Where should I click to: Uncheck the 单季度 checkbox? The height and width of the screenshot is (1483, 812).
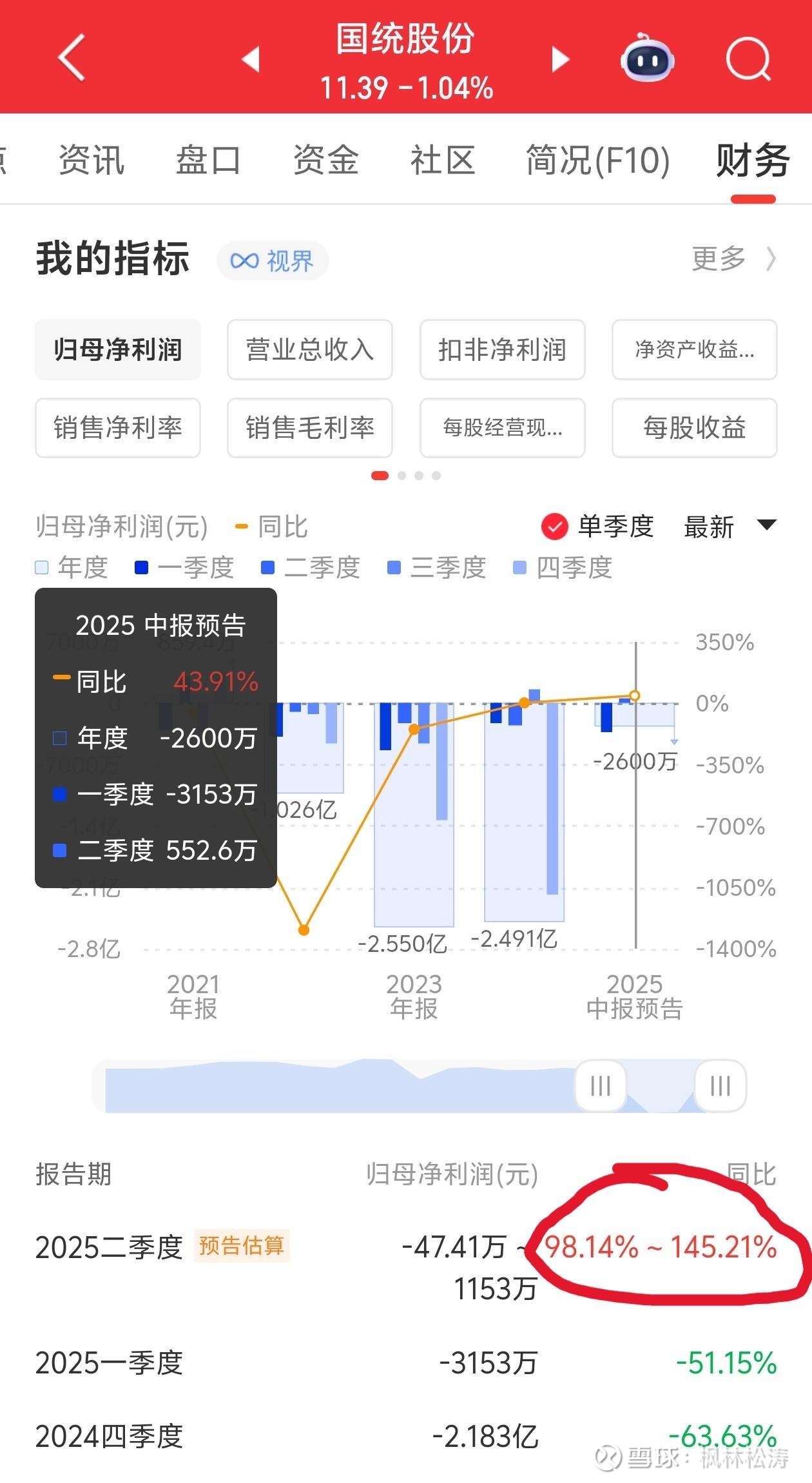coord(555,527)
